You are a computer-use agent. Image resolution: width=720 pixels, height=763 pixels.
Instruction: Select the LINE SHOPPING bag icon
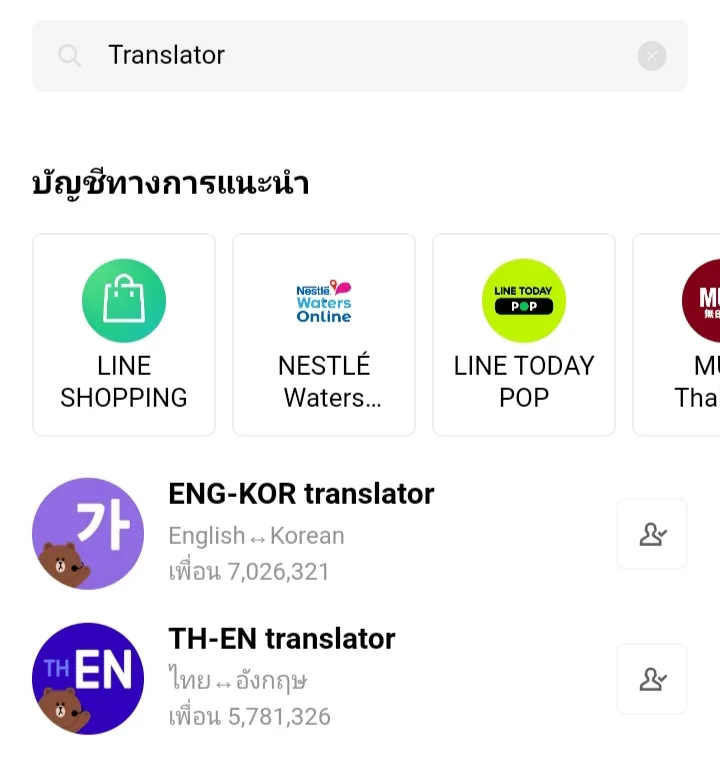click(123, 299)
